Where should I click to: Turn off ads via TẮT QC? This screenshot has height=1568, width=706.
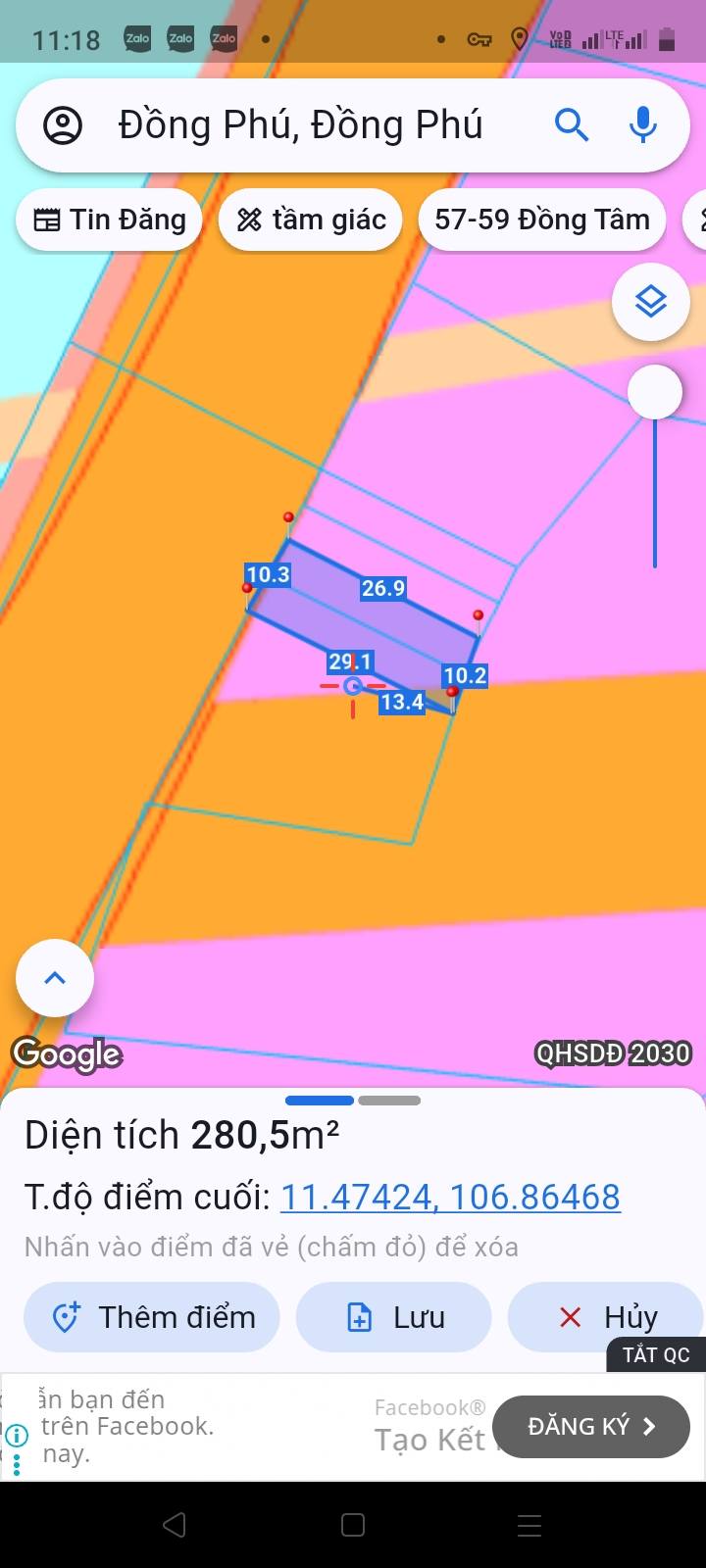point(656,1354)
